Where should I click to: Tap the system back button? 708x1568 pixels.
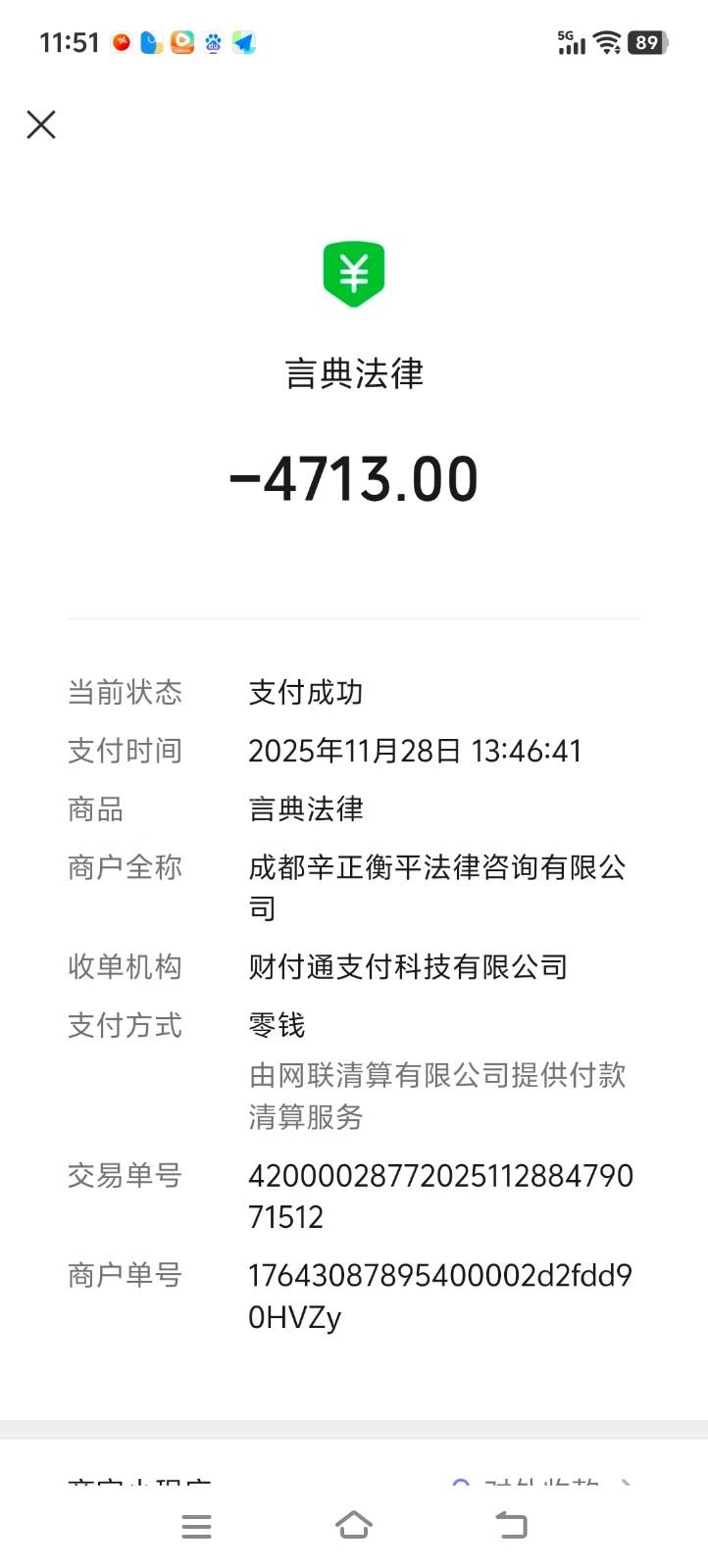[511, 1525]
